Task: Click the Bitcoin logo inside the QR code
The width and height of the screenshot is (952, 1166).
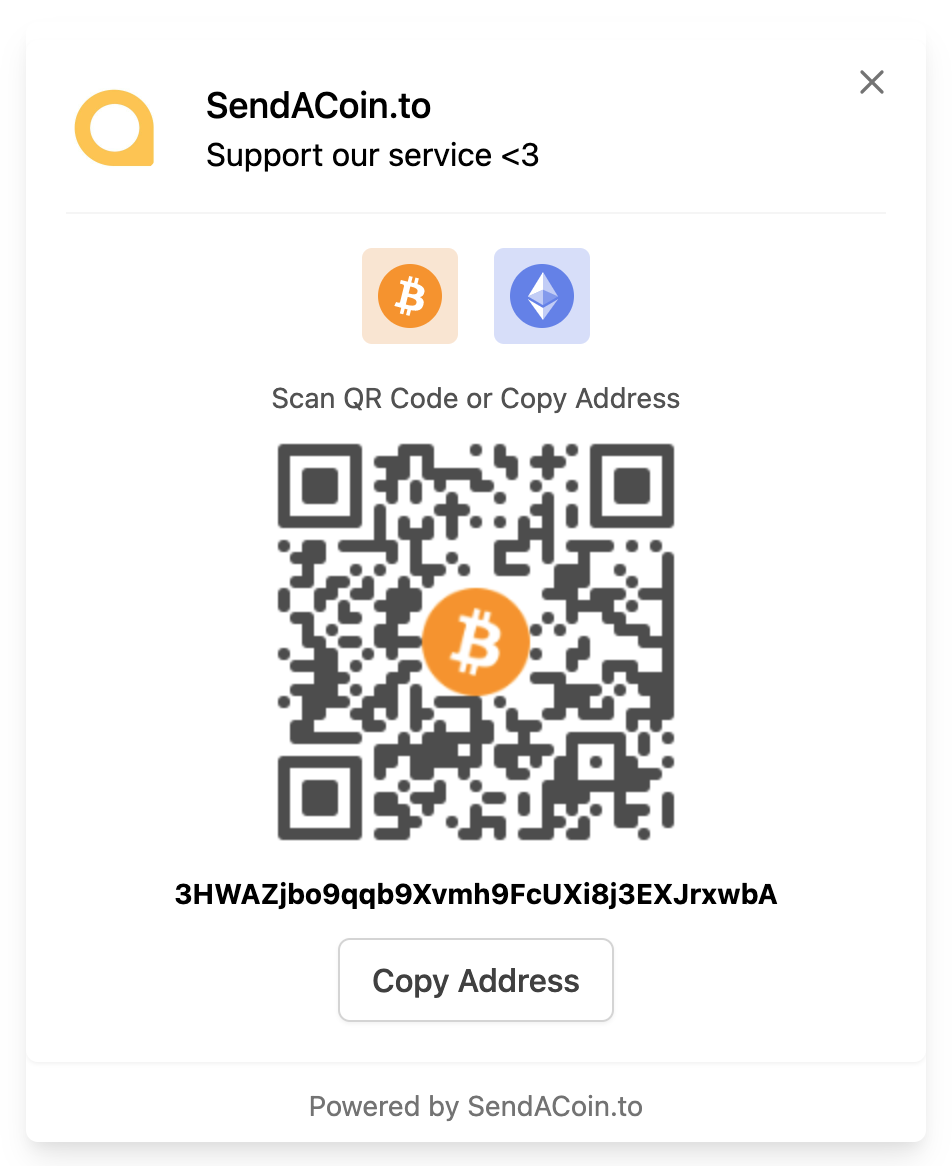Action: tap(476, 641)
